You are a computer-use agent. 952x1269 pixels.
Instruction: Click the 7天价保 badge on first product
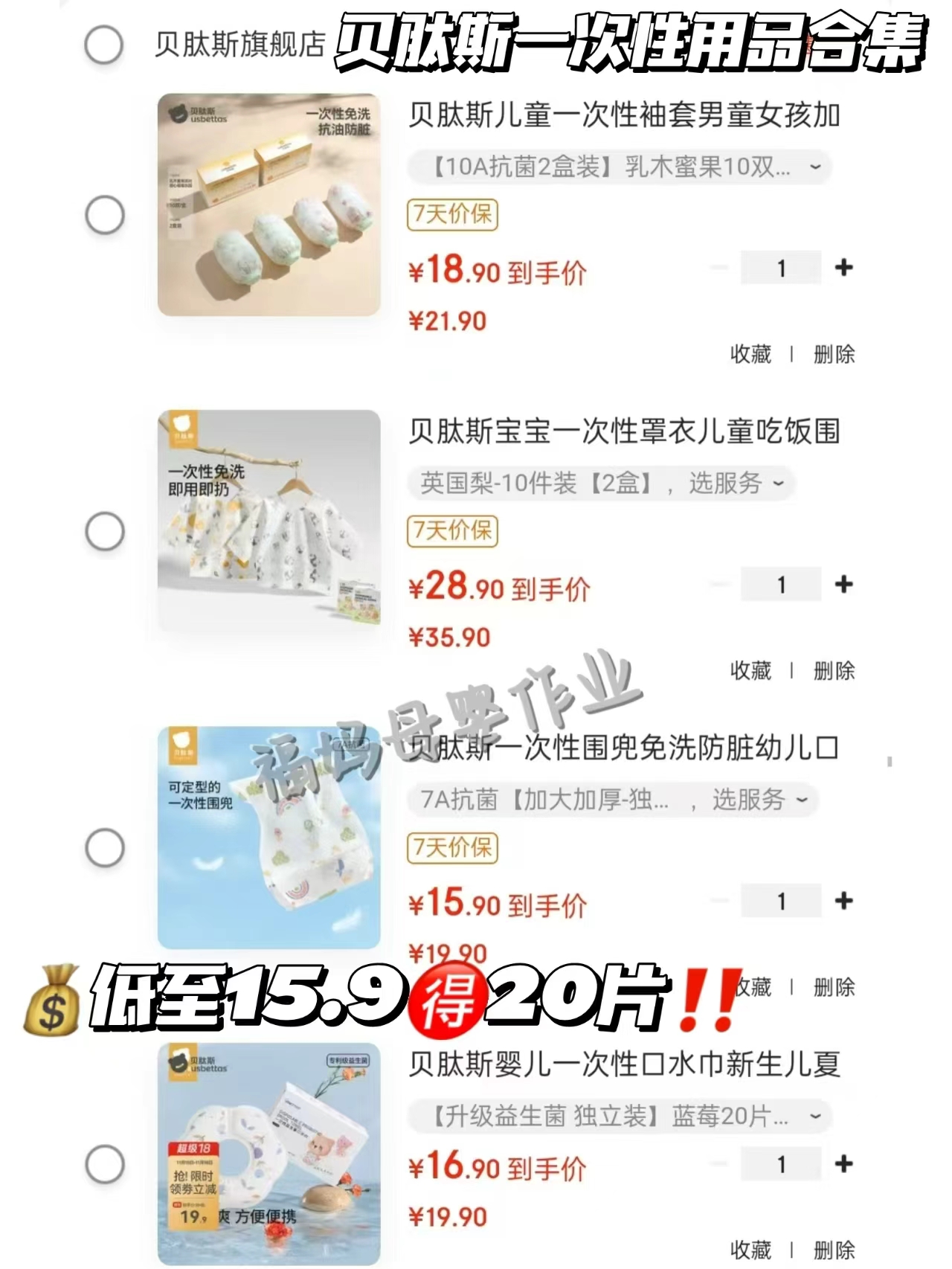(451, 213)
